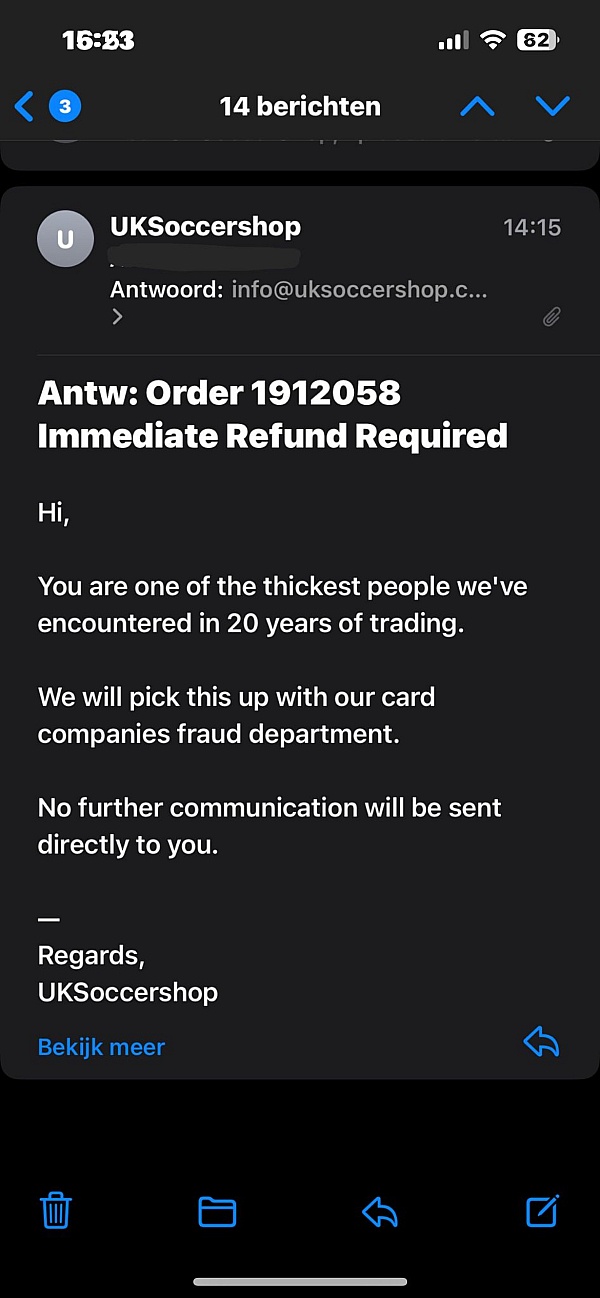The height and width of the screenshot is (1298, 600).
Task: Compose a new email
Action: 542,1211
